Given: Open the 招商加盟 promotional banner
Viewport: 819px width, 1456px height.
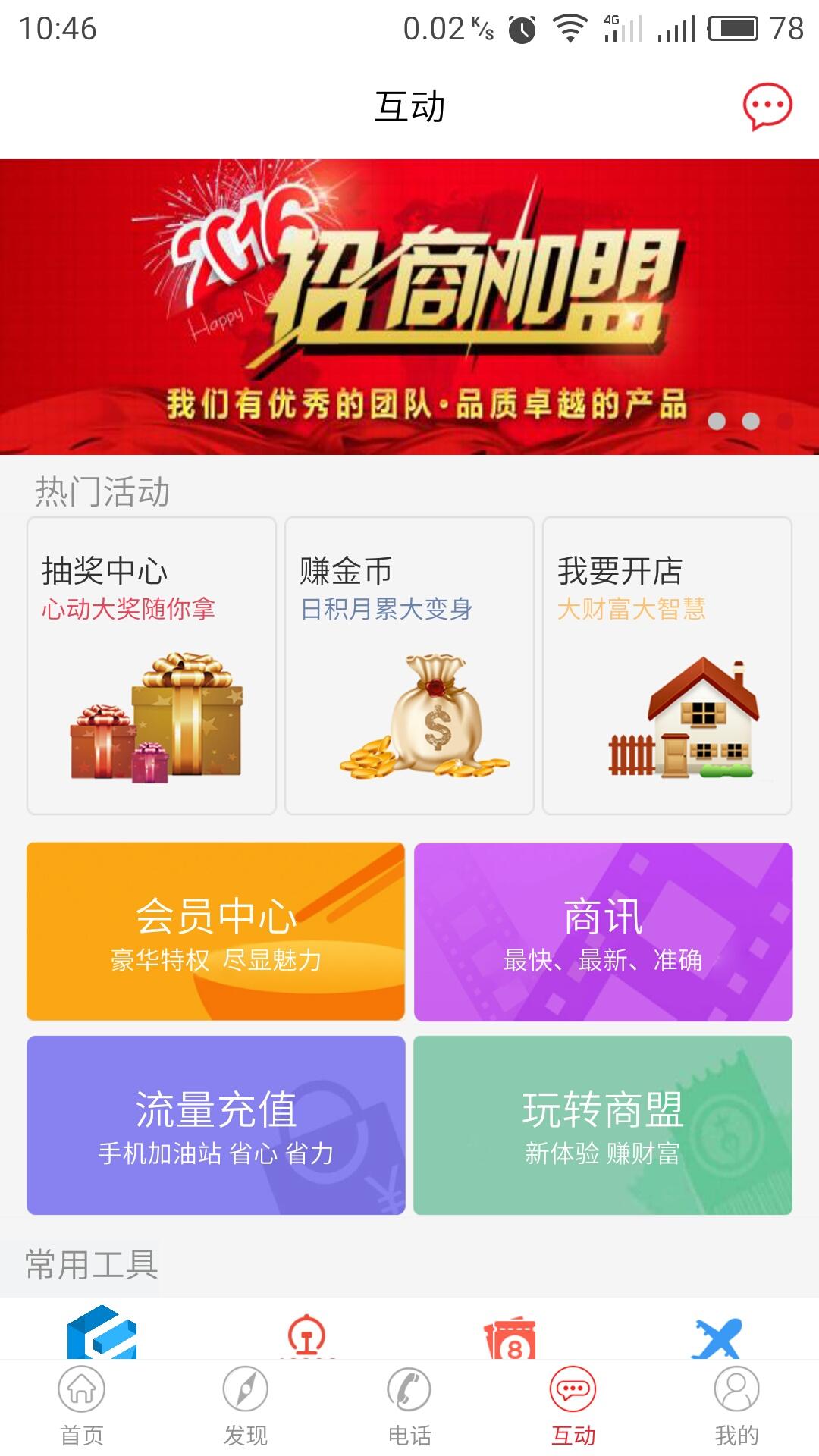Looking at the screenshot, I should click(x=409, y=306).
